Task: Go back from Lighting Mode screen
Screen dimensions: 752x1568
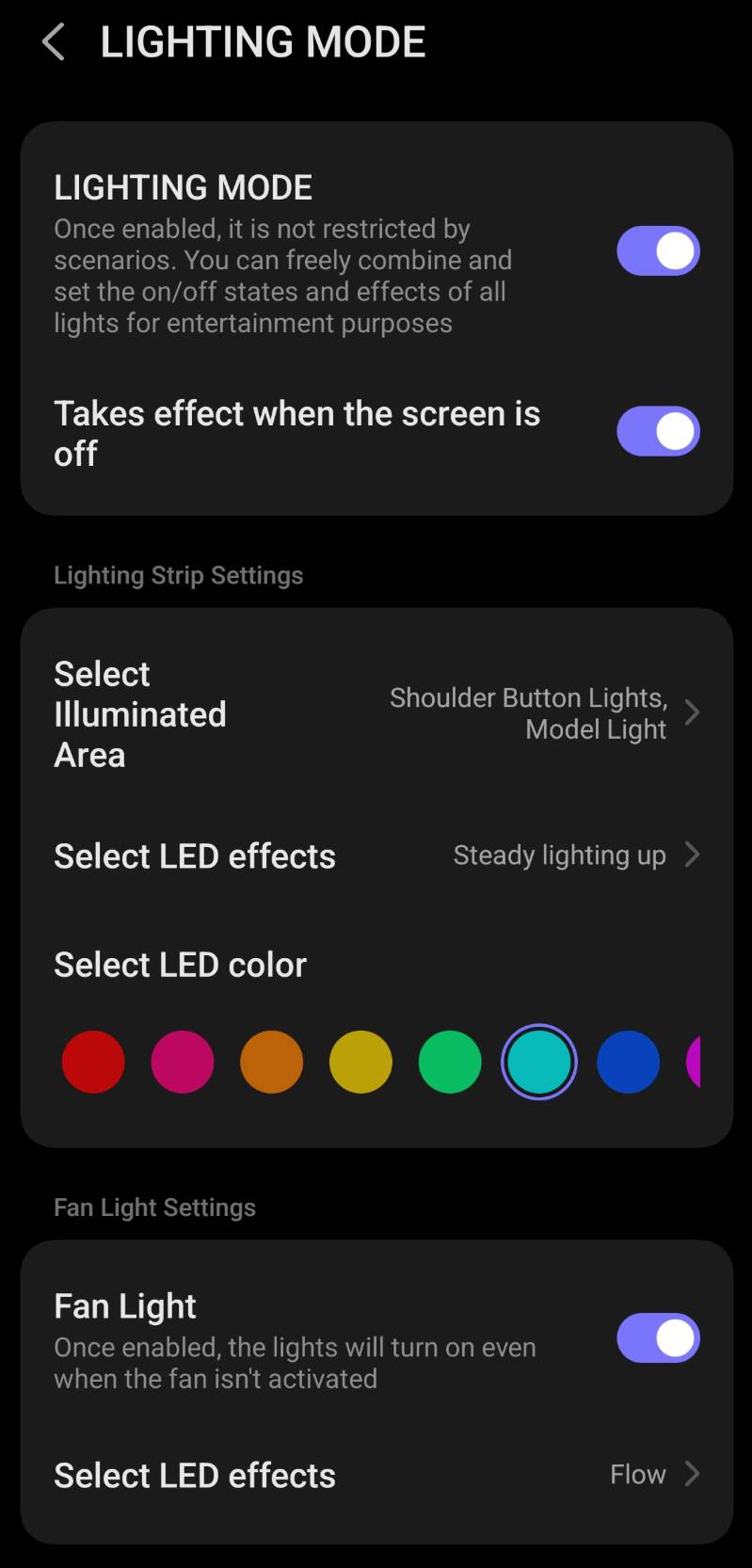Action: [x=54, y=42]
